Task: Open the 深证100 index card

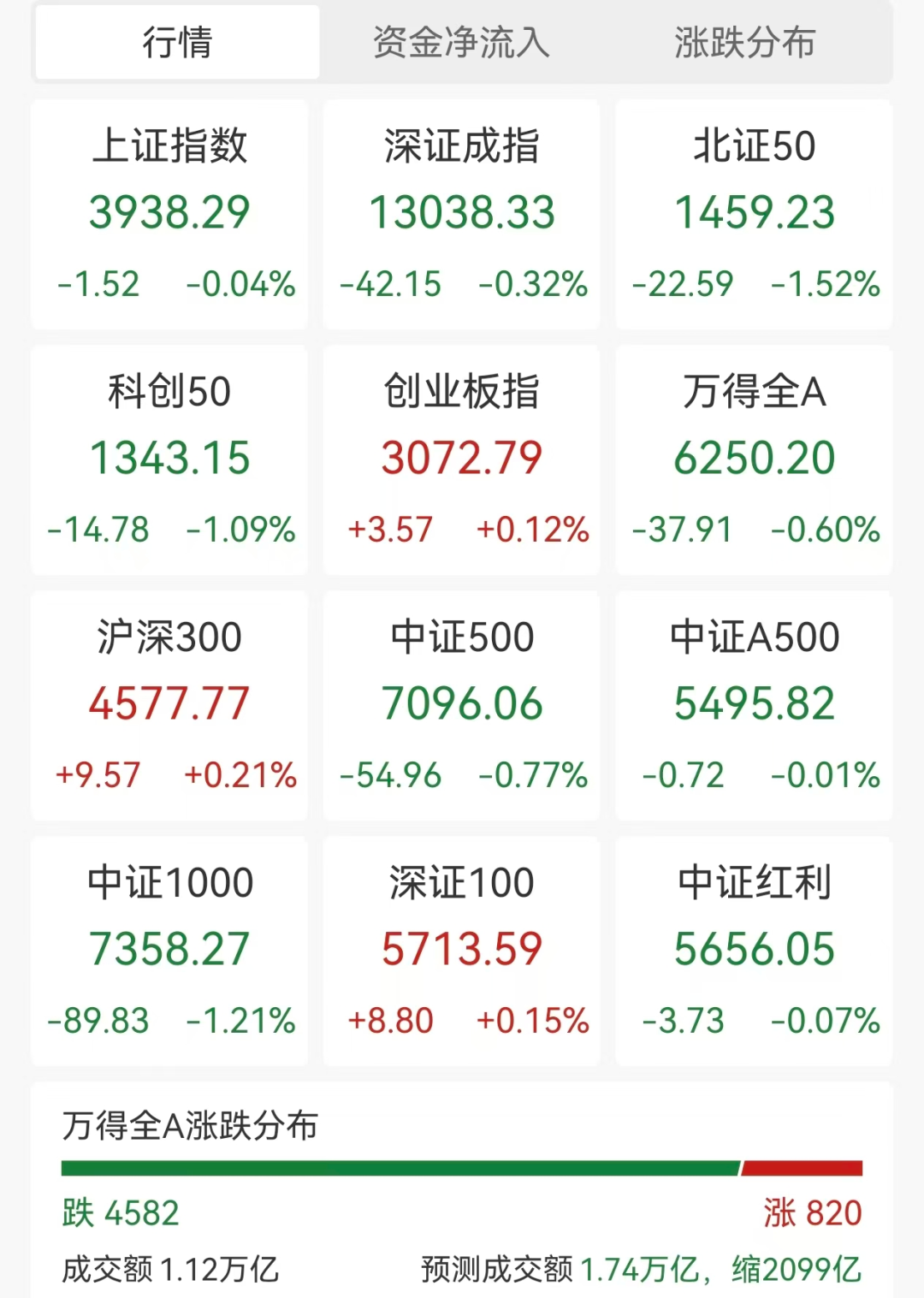Action: click(462, 951)
